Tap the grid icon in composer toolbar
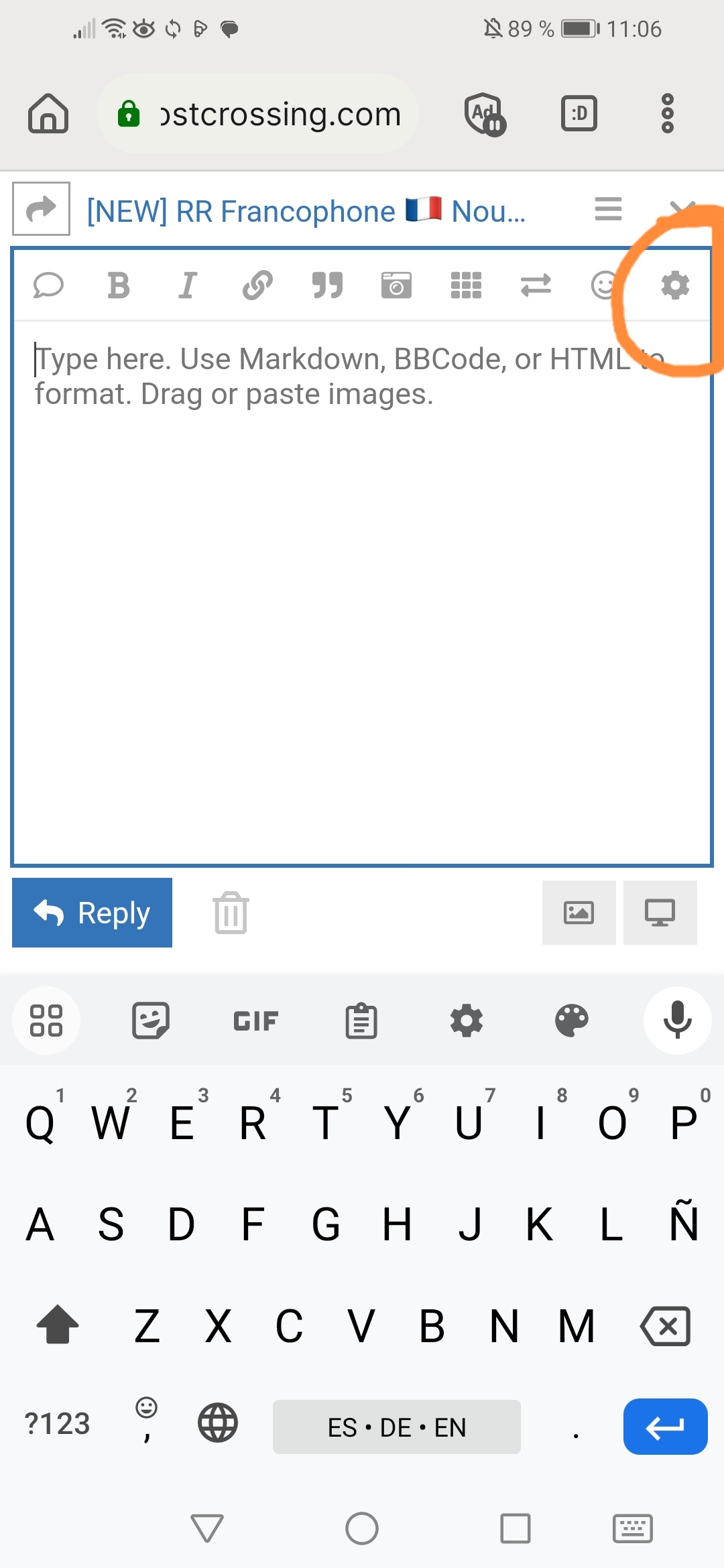724x1568 pixels. point(466,285)
